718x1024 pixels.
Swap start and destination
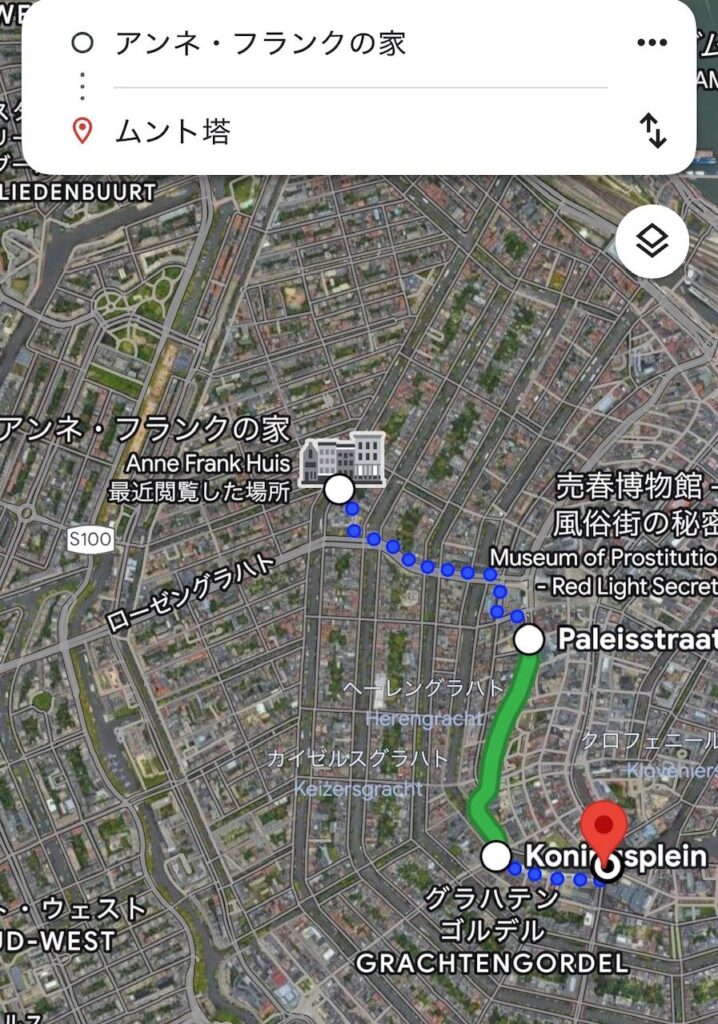click(652, 131)
